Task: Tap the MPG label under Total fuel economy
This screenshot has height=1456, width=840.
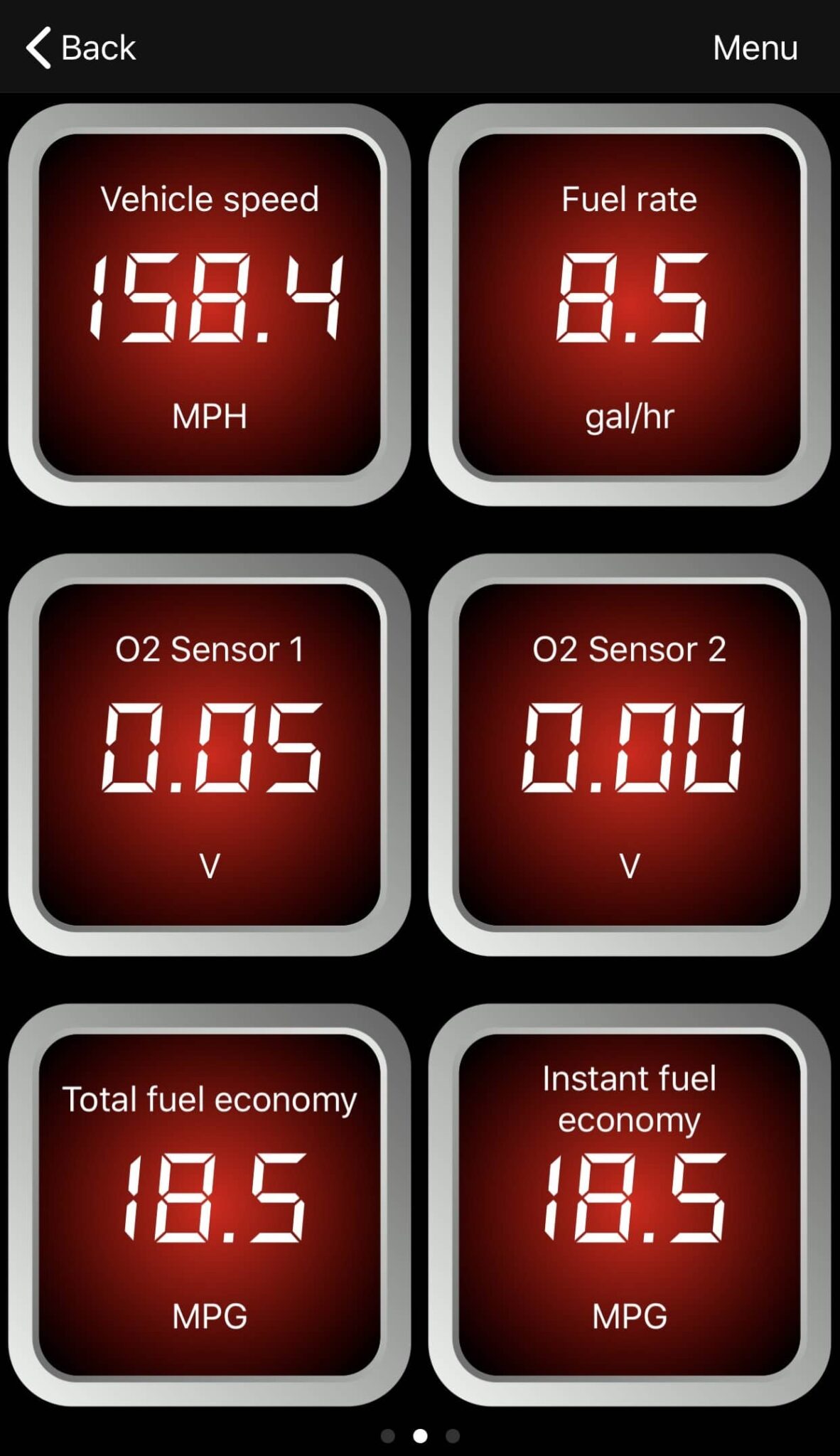Action: point(208,1317)
